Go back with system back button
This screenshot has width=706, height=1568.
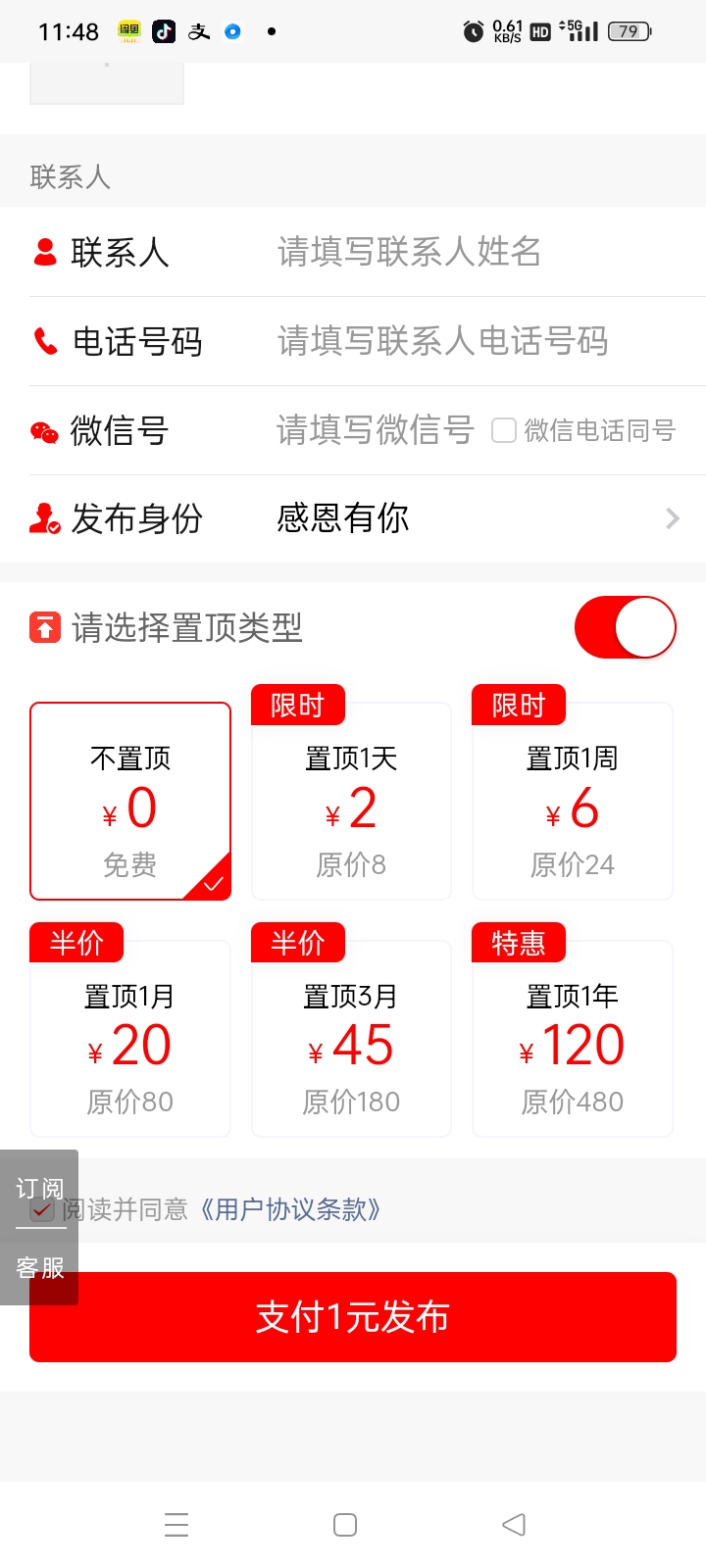pos(514,1525)
